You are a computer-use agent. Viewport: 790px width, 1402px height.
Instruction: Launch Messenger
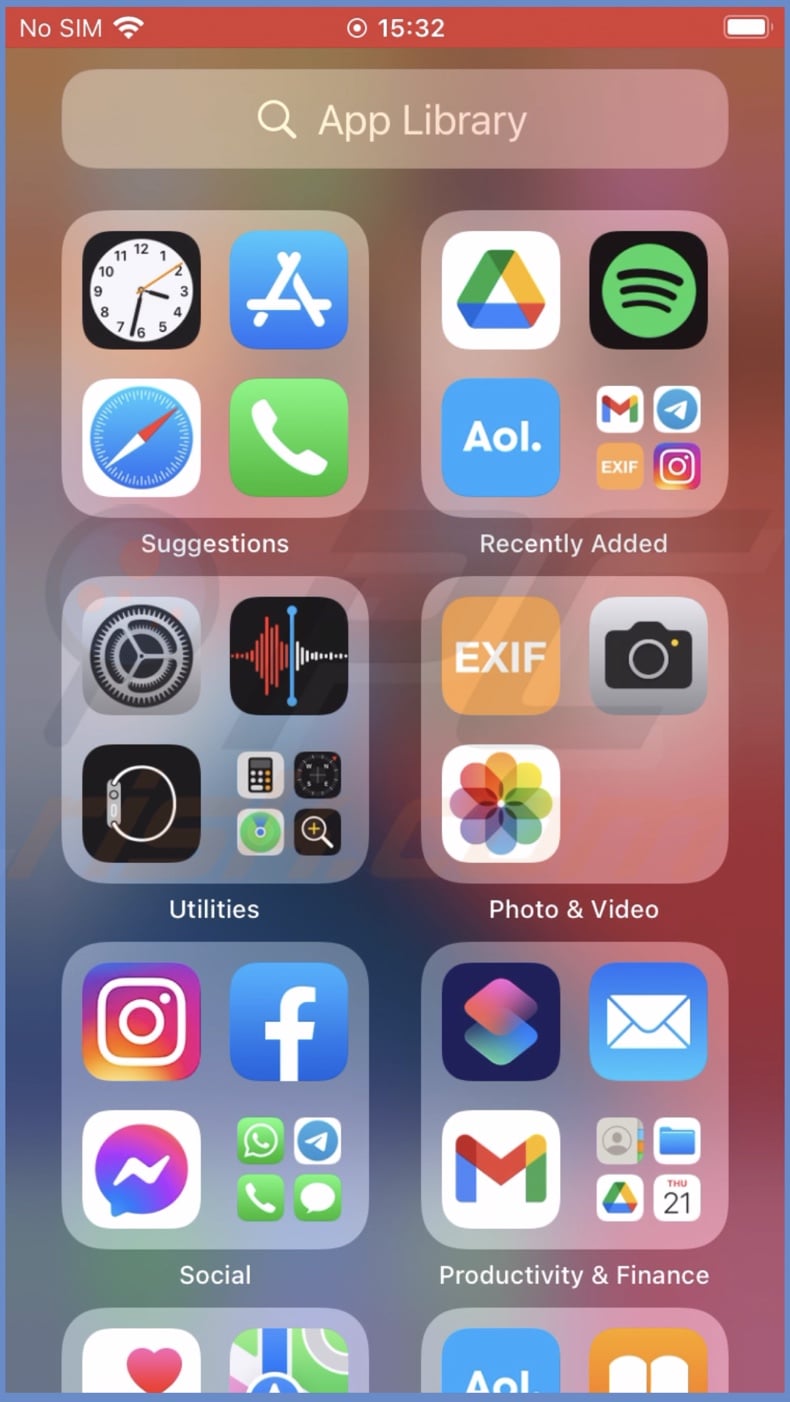(141, 1170)
